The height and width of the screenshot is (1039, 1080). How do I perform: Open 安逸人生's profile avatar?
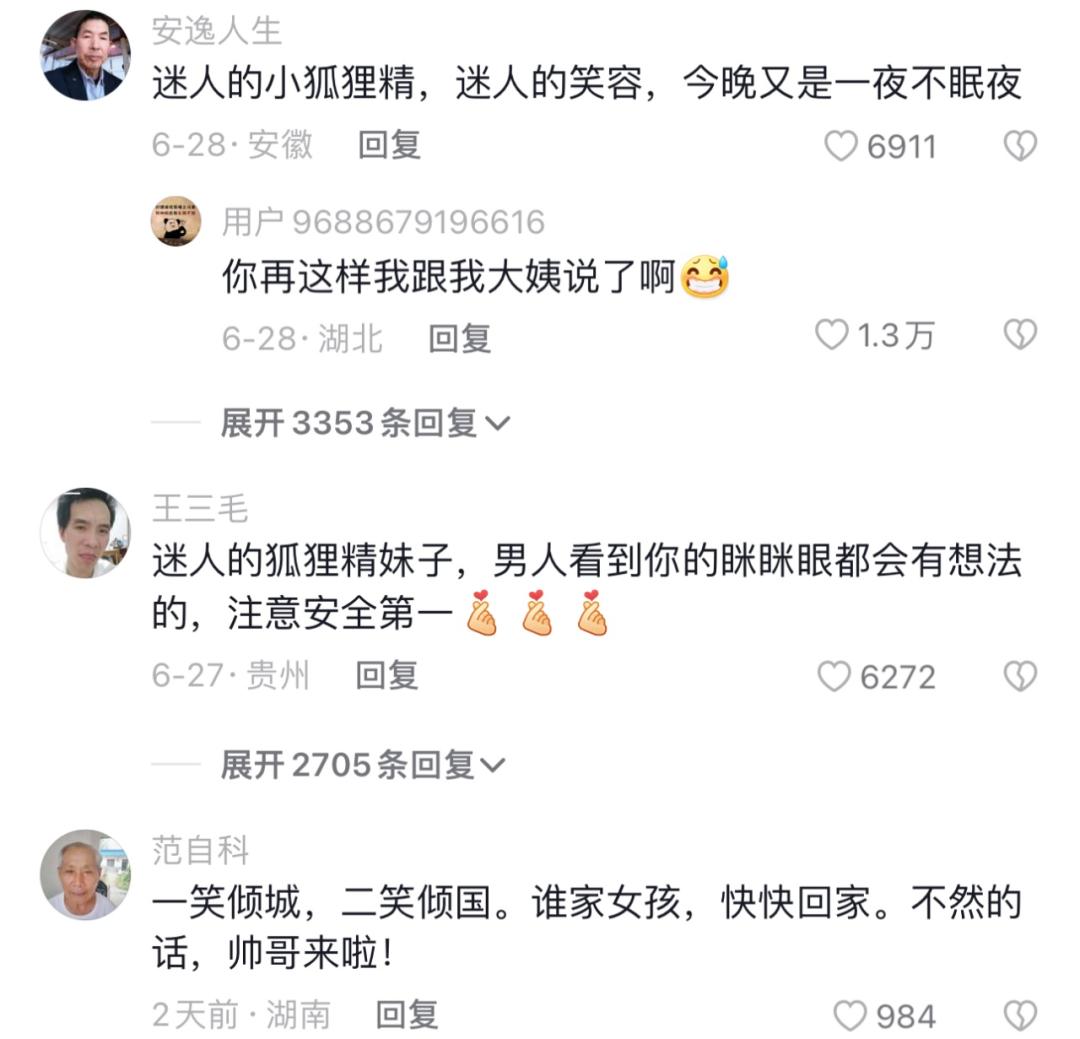click(x=85, y=55)
